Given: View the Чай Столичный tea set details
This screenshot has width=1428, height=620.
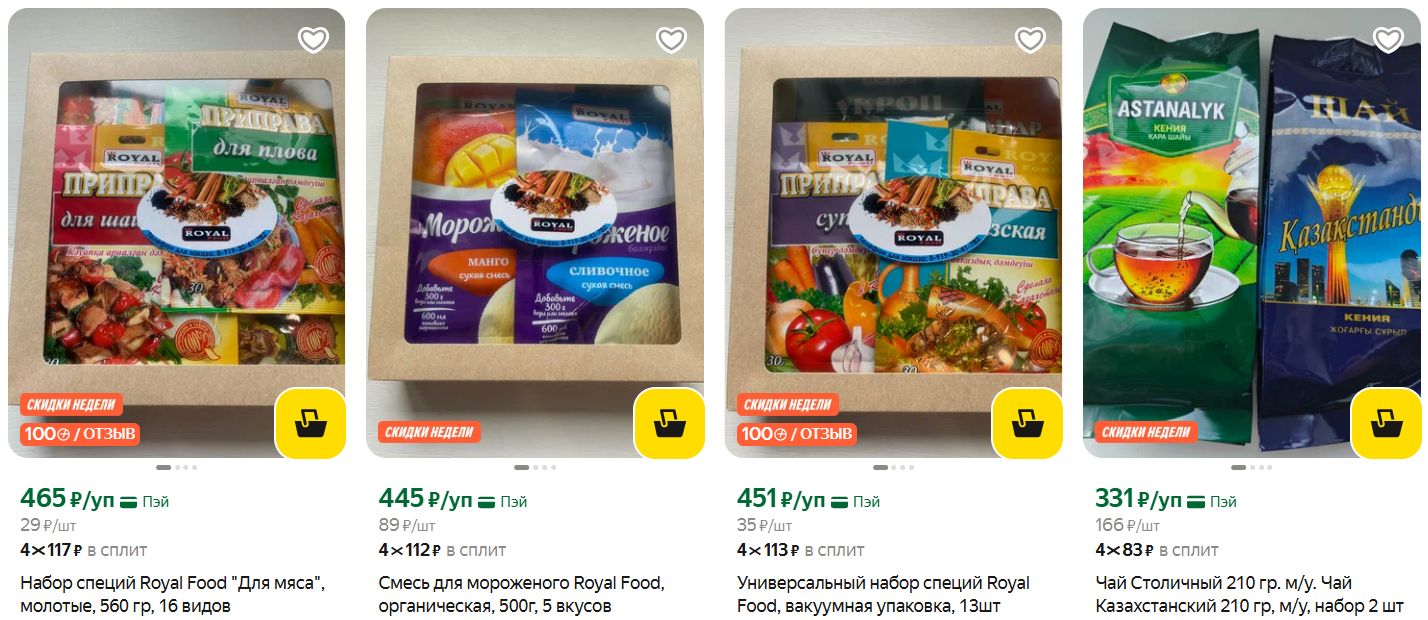Looking at the screenshot, I should [1249, 594].
